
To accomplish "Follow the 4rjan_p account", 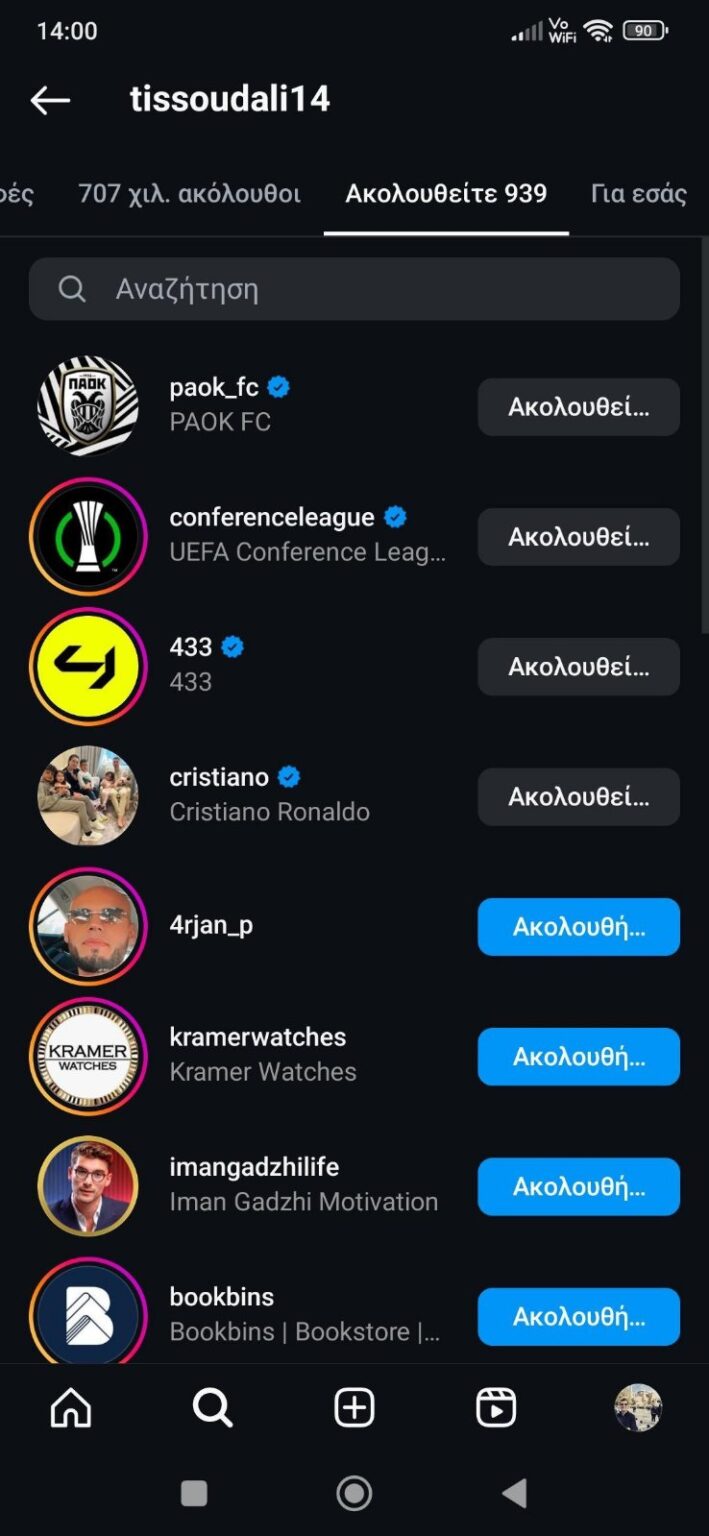I will point(578,927).
